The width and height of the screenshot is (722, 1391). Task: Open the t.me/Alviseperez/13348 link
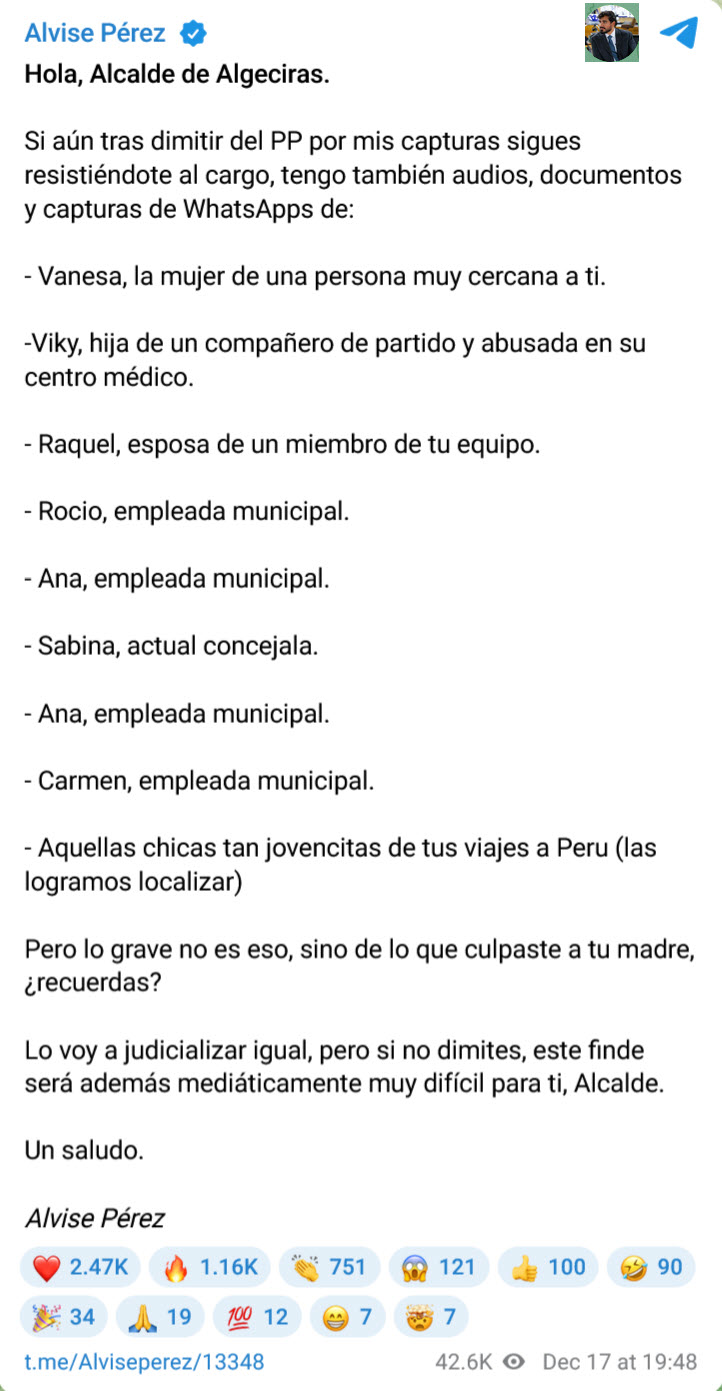(x=144, y=1361)
